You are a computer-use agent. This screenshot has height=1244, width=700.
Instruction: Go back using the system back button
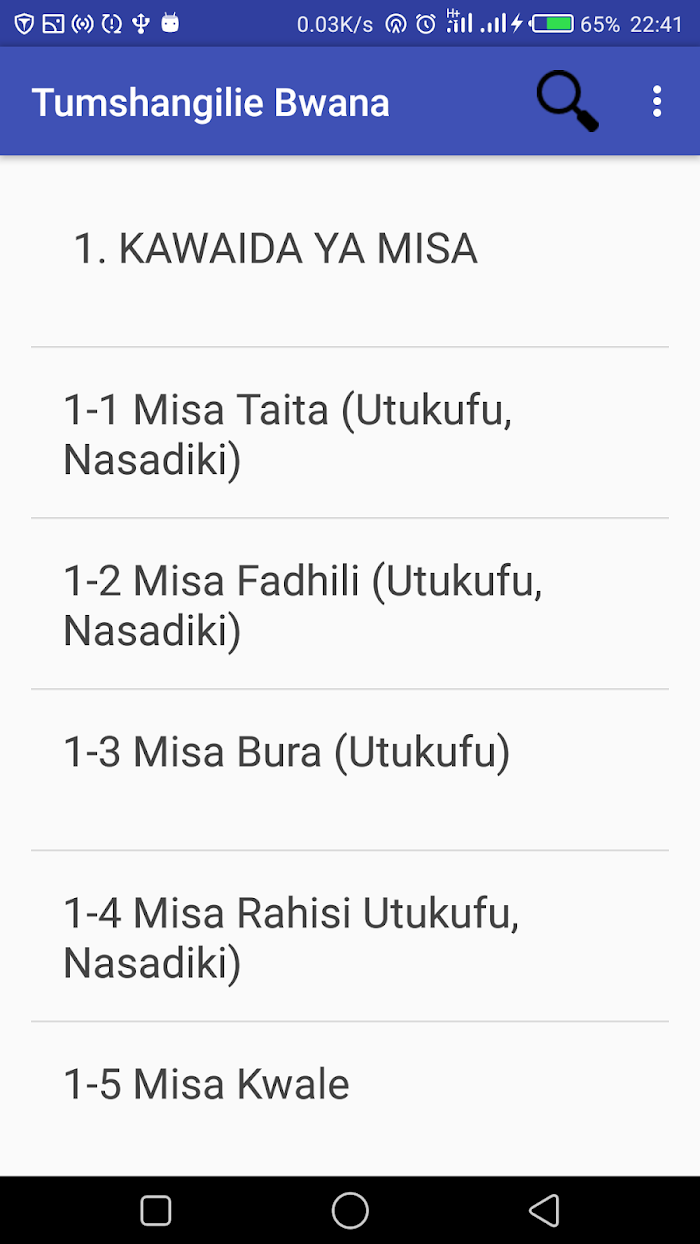click(543, 1211)
